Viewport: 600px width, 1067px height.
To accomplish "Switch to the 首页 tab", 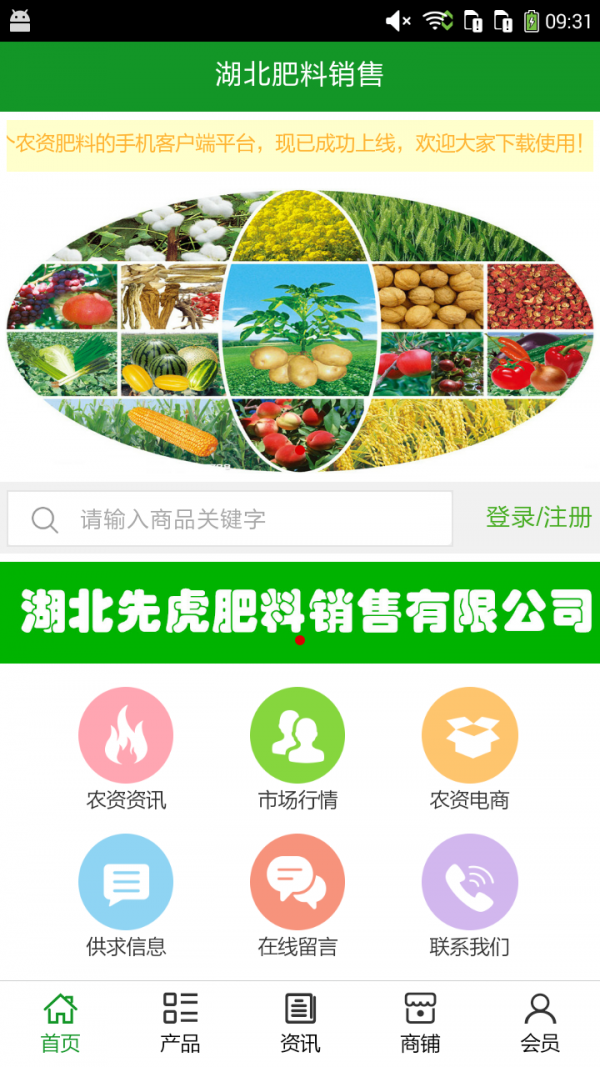I will coord(60,1022).
